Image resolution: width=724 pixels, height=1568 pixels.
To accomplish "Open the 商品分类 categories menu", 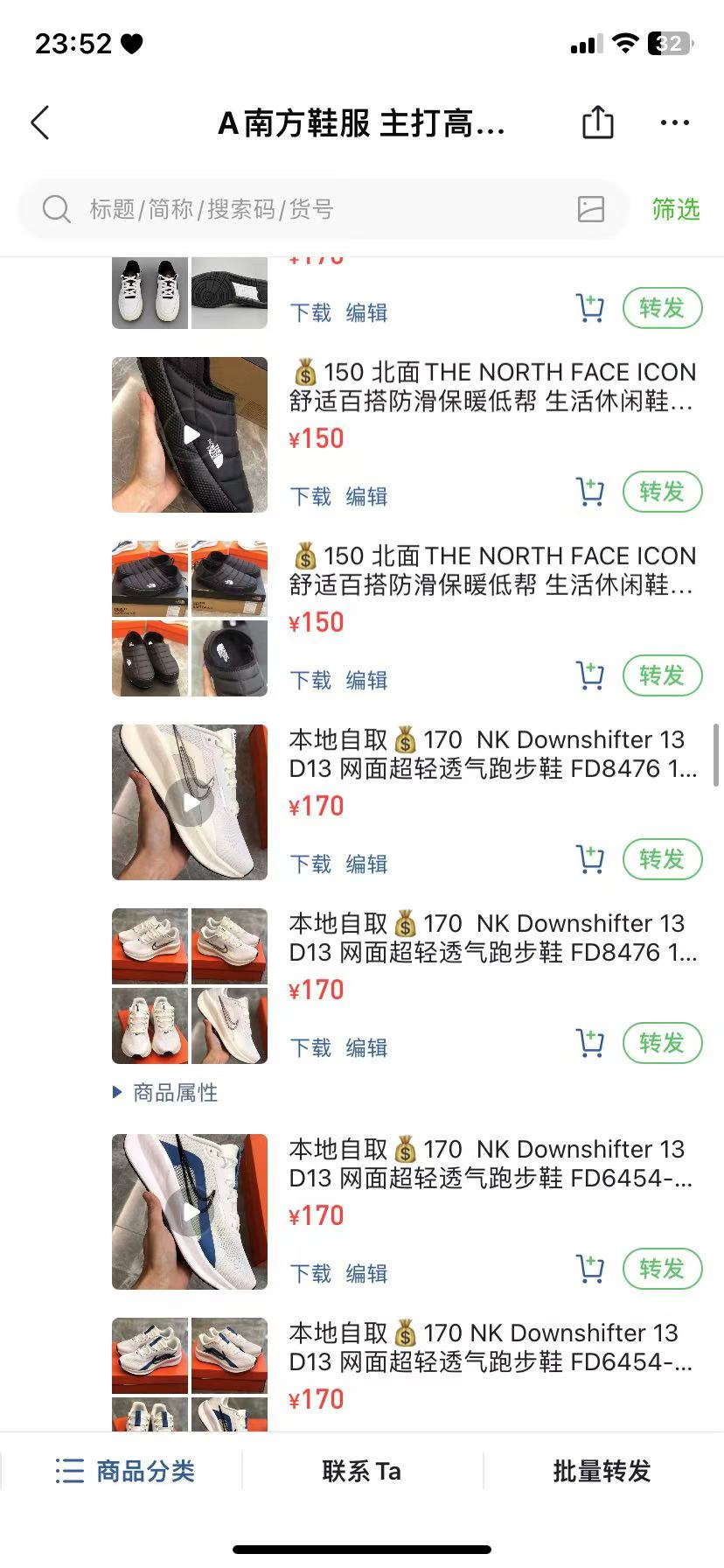I will (124, 1471).
